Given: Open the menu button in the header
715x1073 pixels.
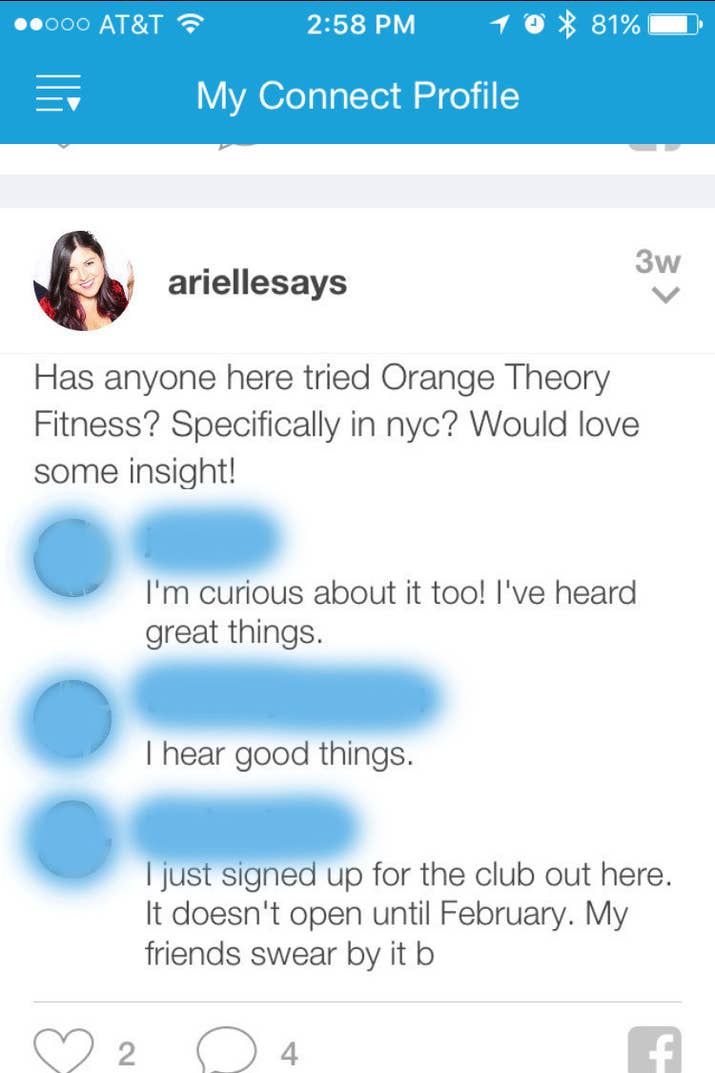Looking at the screenshot, I should click(x=59, y=96).
